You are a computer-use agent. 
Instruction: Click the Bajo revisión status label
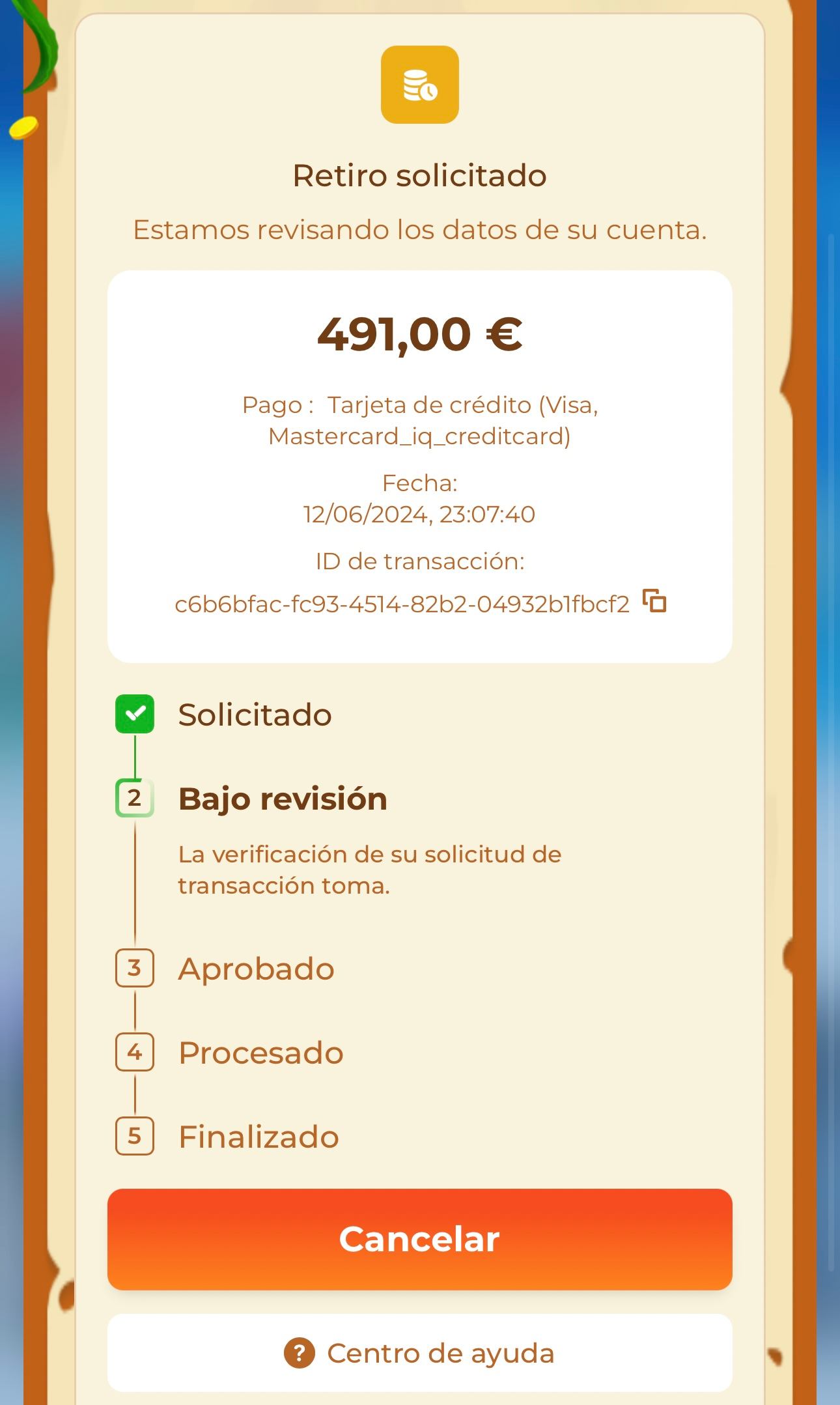pos(282,798)
